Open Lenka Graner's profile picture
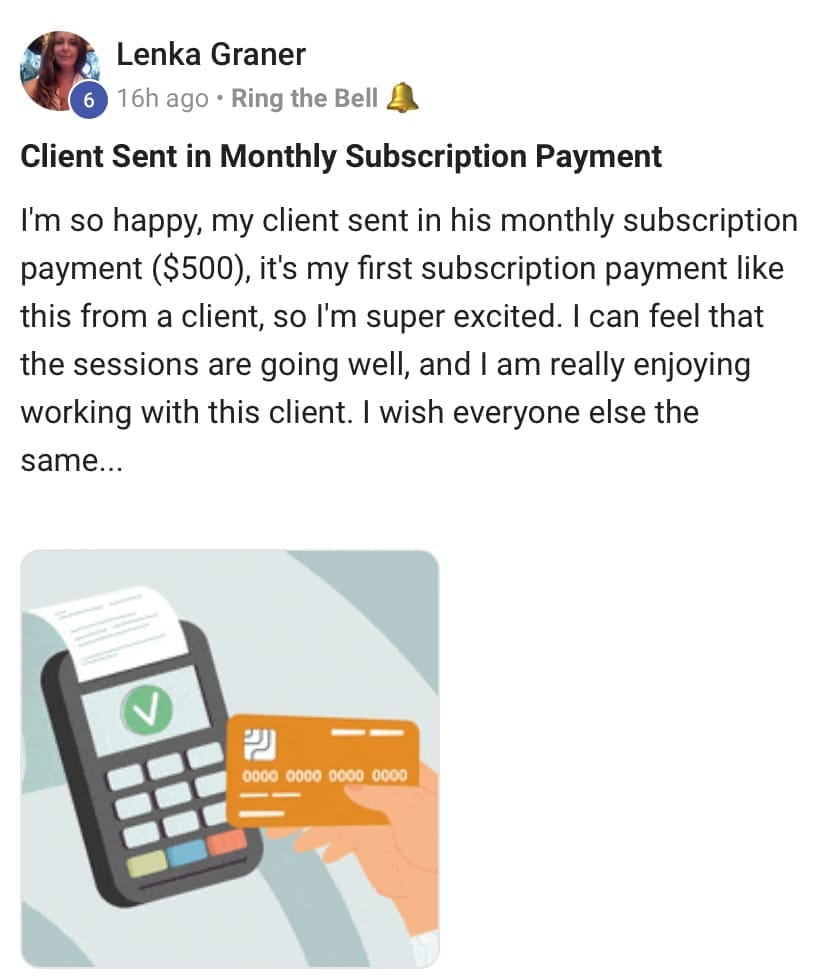 pyautogui.click(x=60, y=71)
